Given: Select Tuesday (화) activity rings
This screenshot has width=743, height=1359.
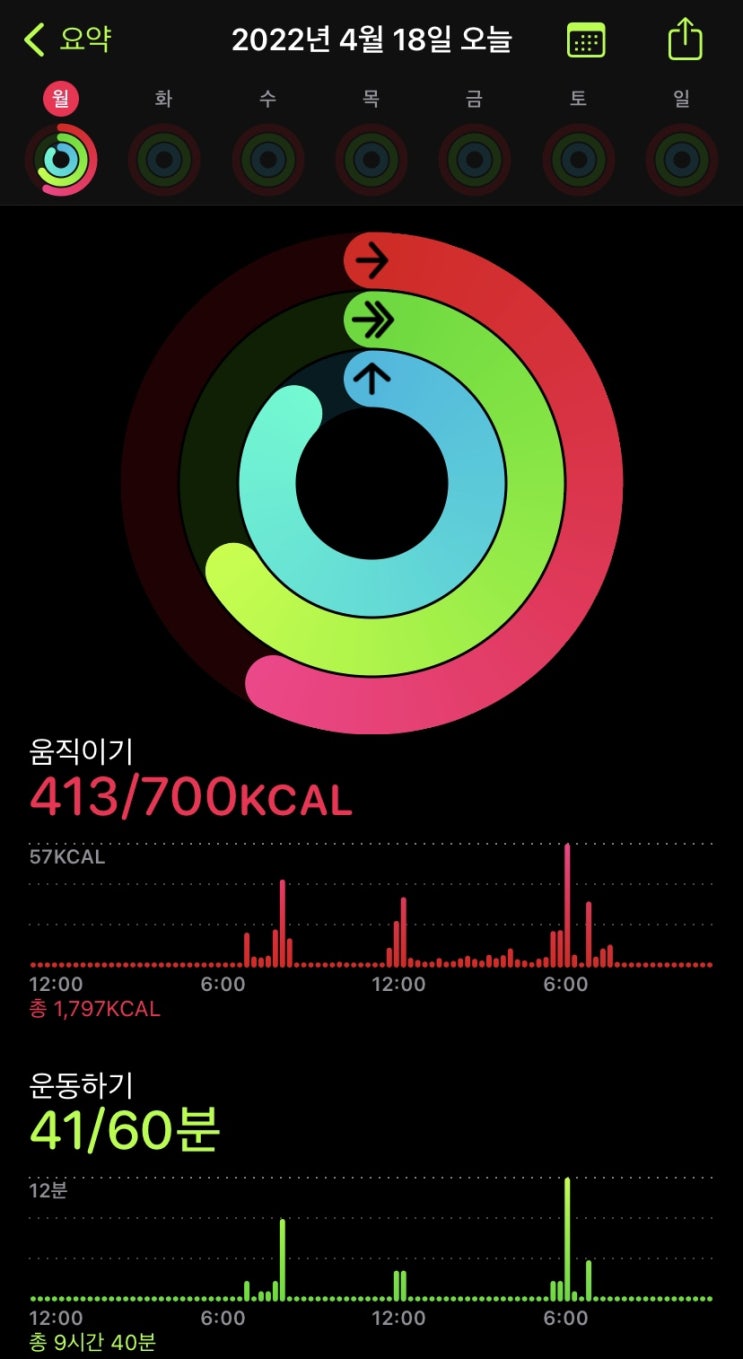Looking at the screenshot, I should pyautogui.click(x=164, y=143).
